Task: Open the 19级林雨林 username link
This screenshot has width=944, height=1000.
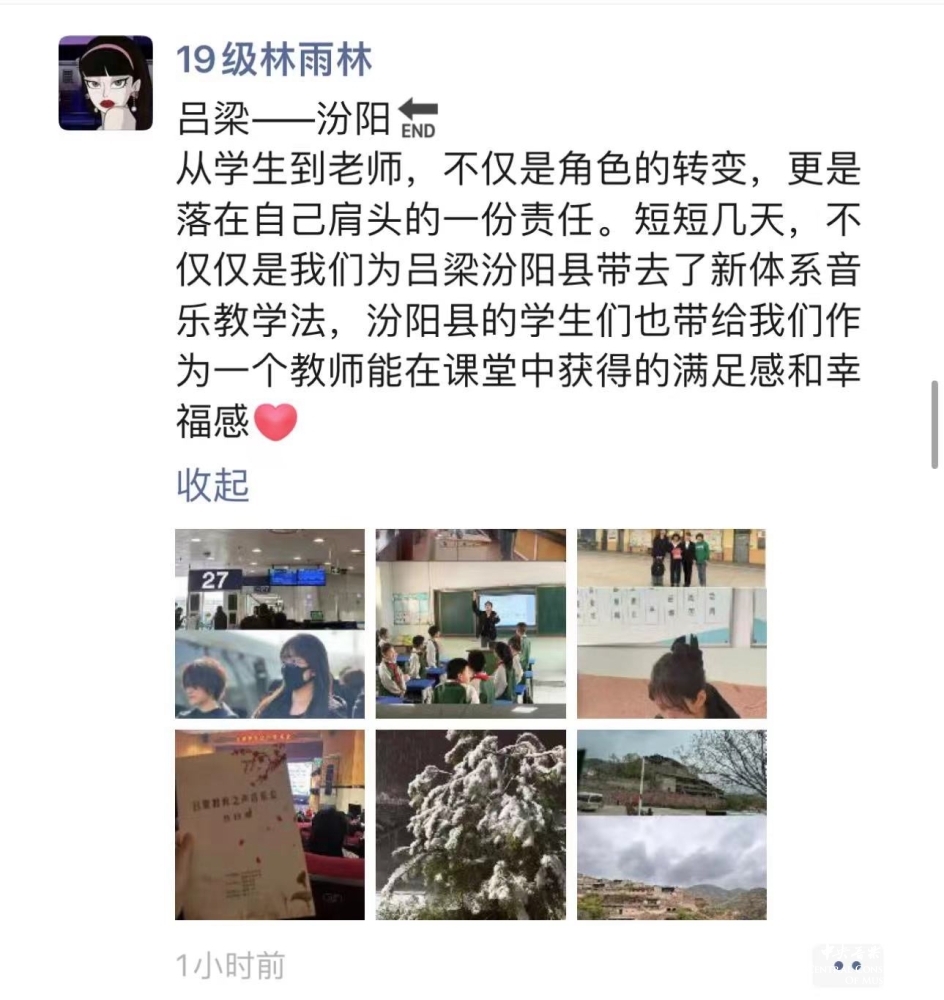Action: 274,60
